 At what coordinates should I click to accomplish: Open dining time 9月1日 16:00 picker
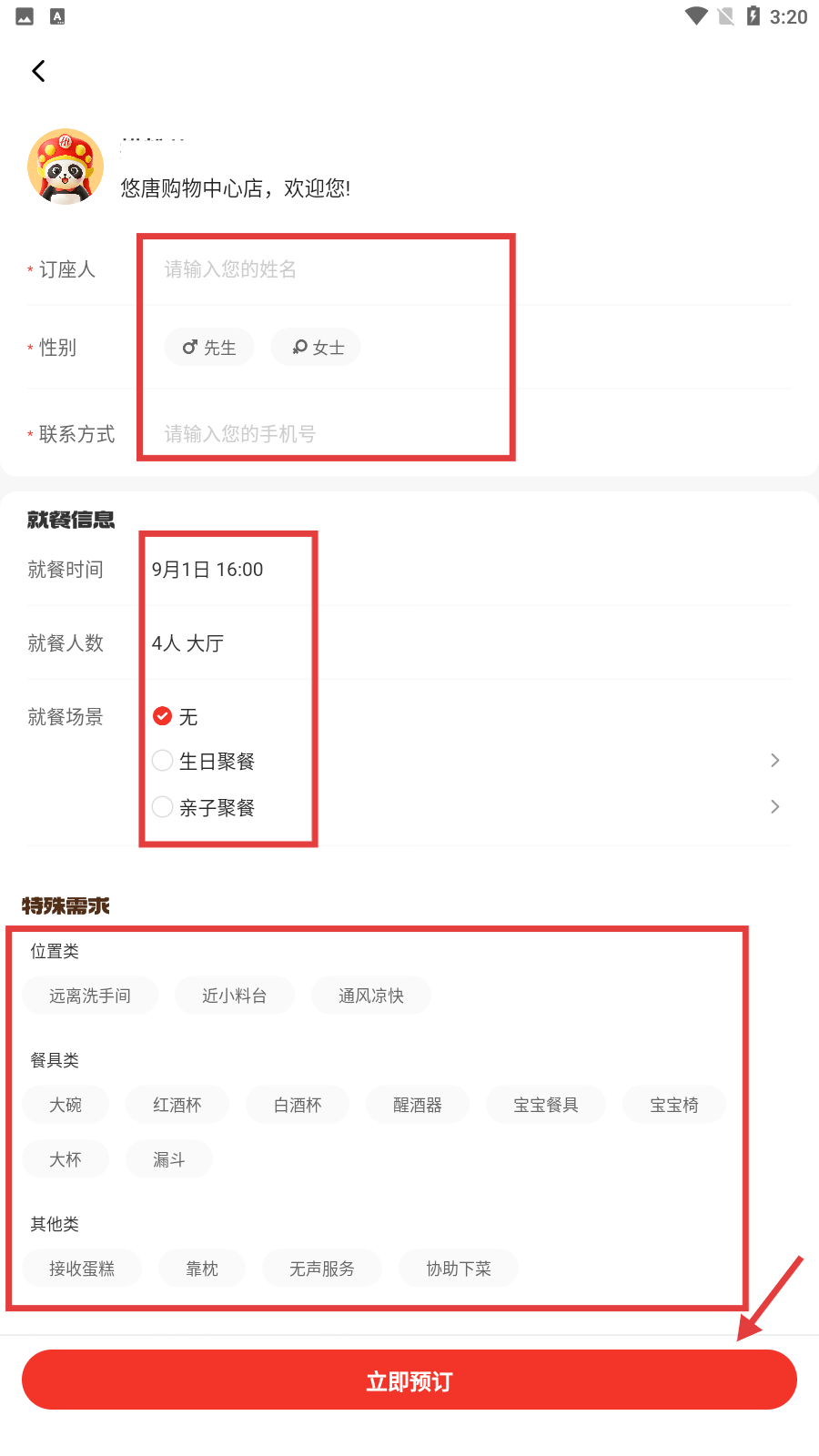207,570
